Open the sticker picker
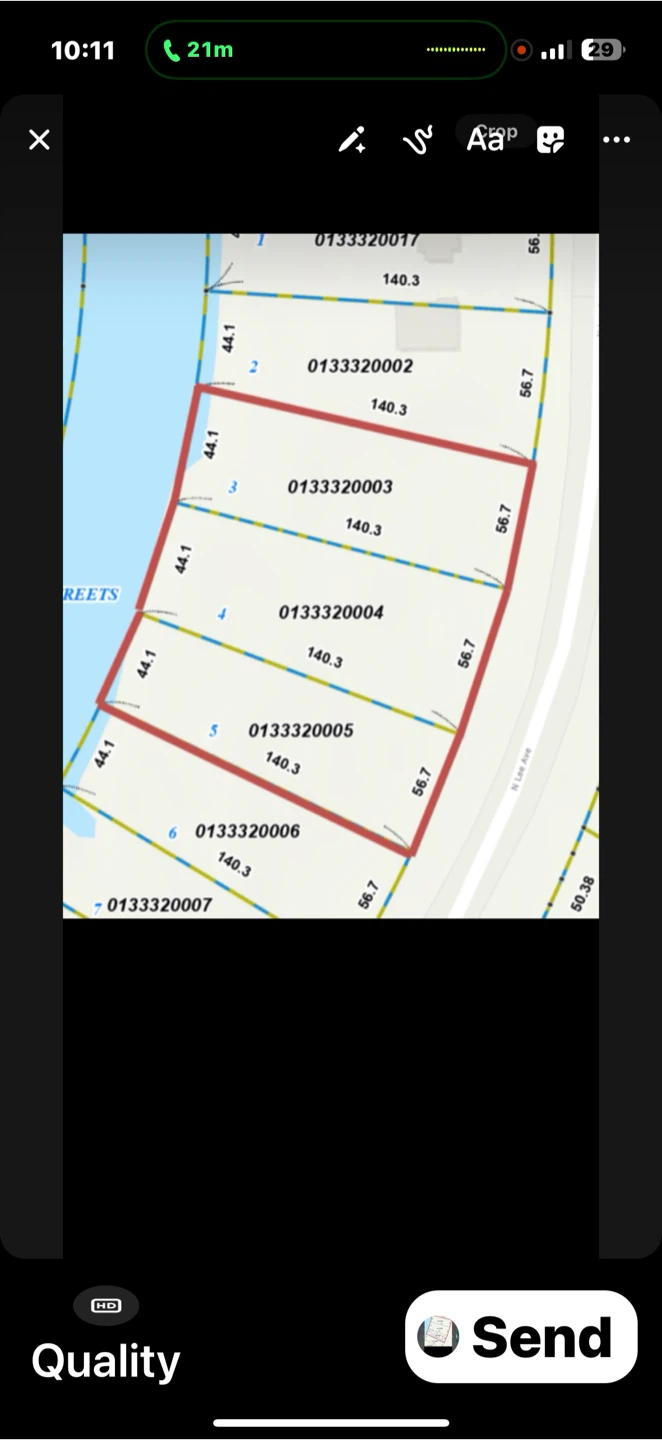 click(x=551, y=140)
